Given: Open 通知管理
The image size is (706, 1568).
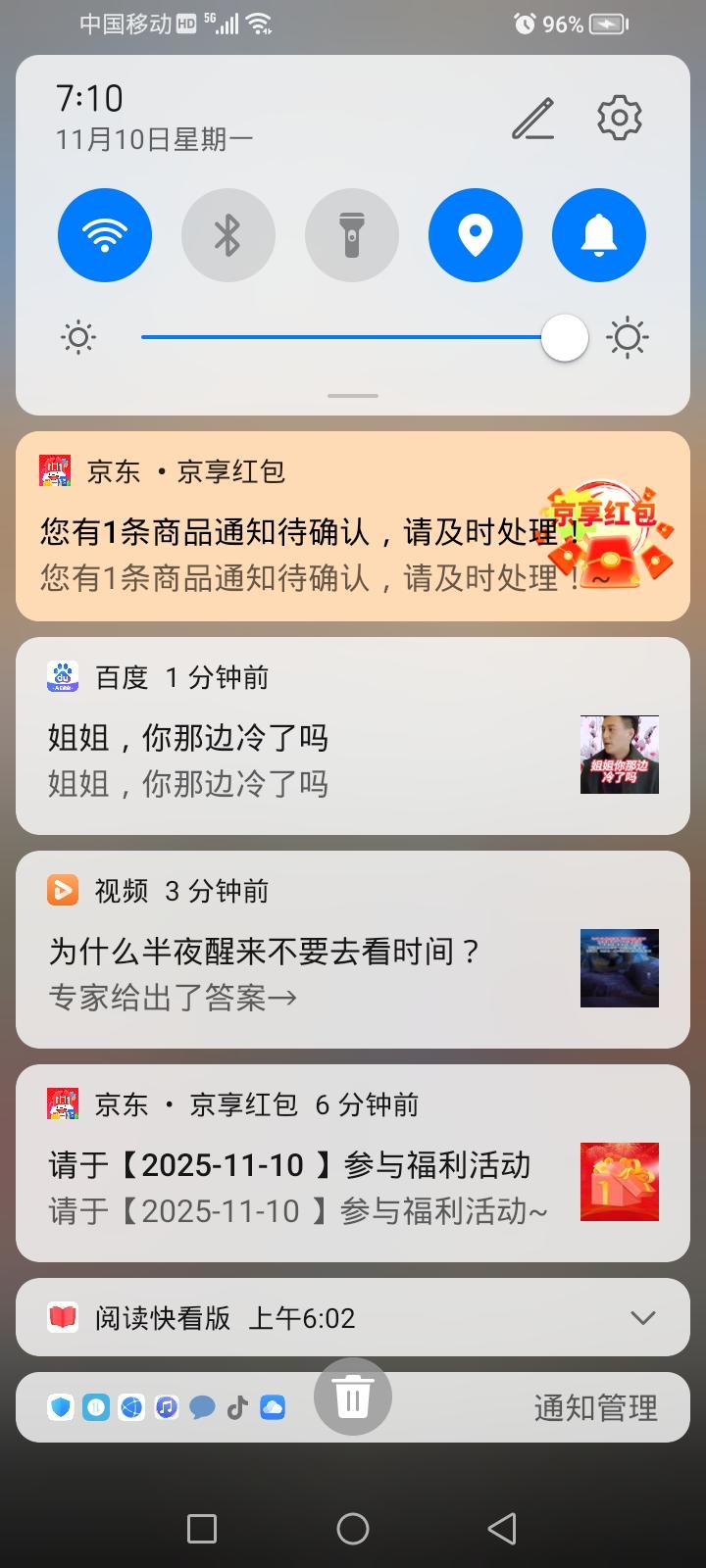Looking at the screenshot, I should (595, 1408).
